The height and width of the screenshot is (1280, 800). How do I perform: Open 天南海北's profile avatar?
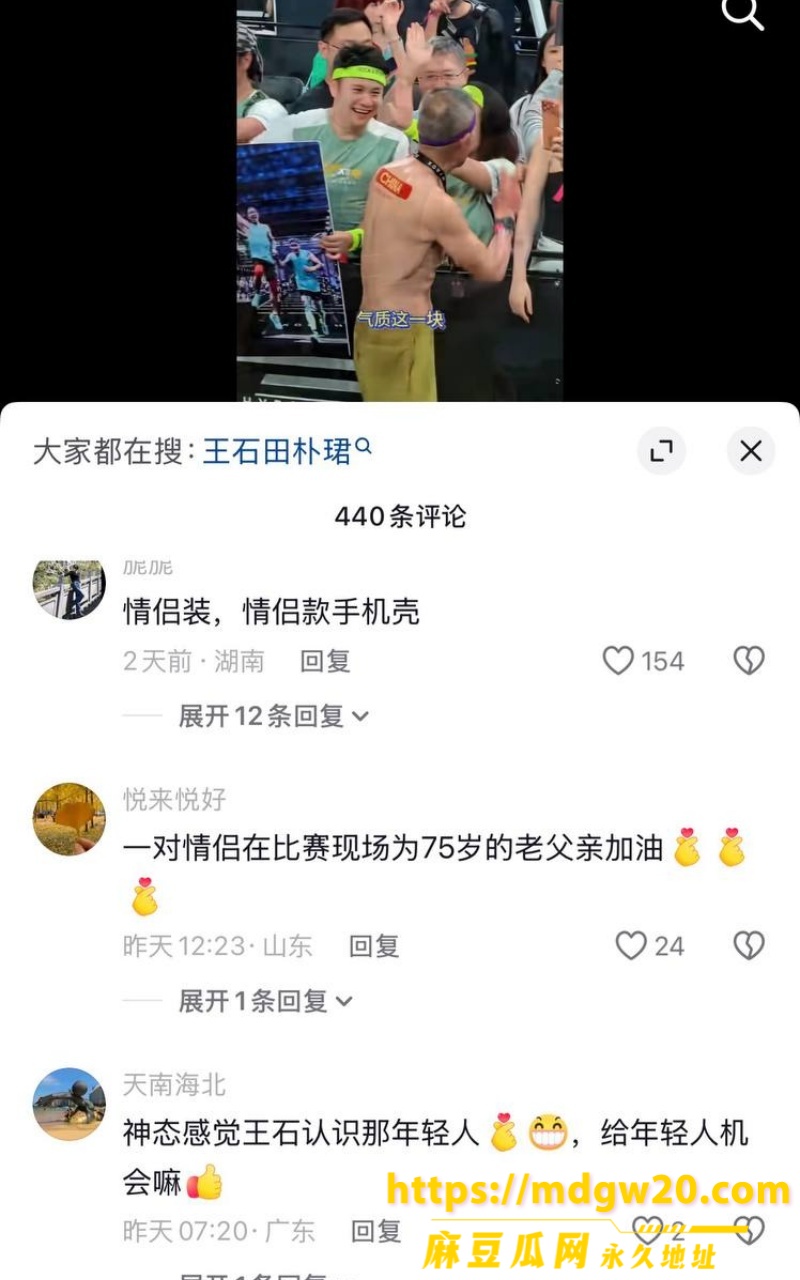69,1104
